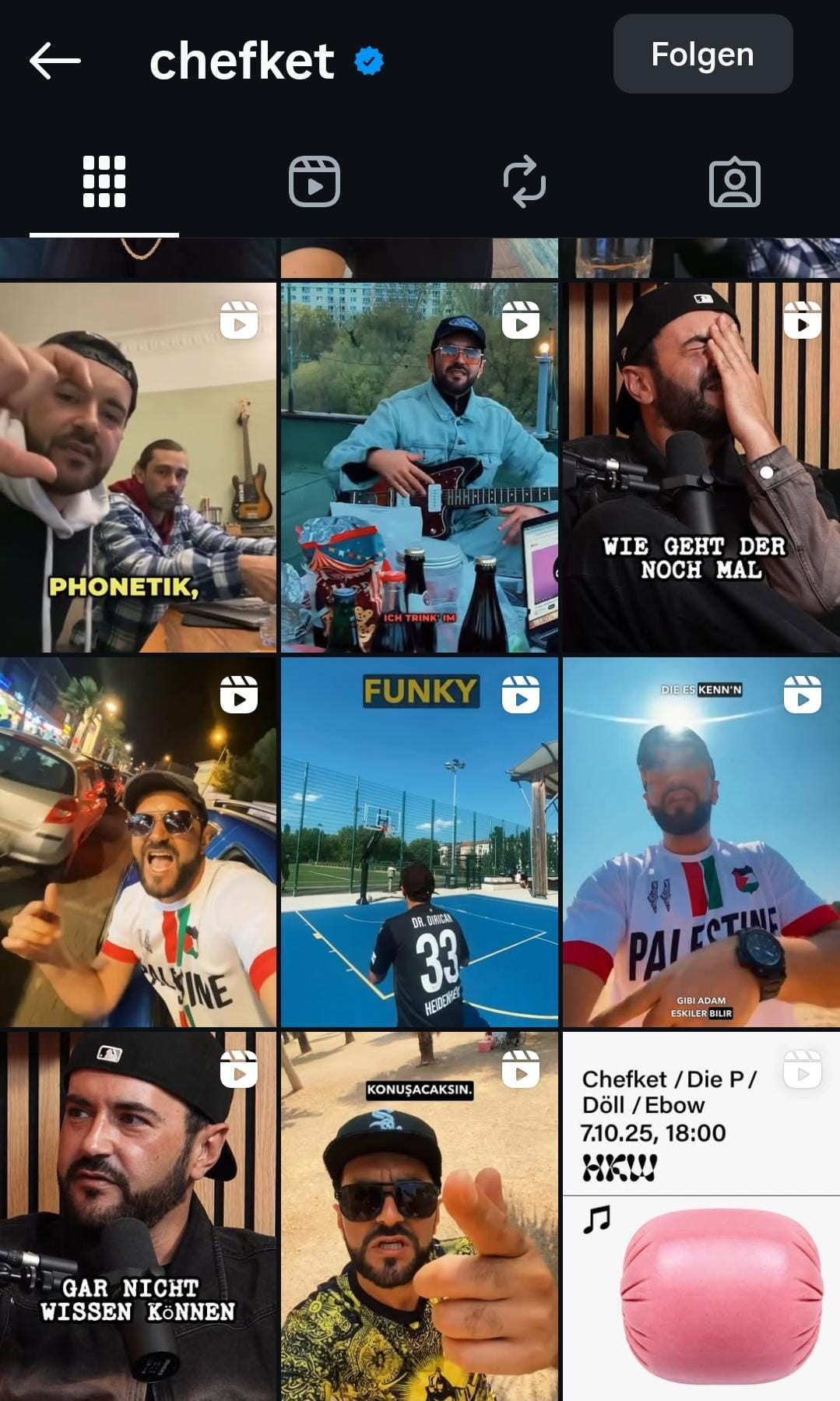840x1401 pixels.
Task: Open the reel captioned PHONETIK
Action: [x=138, y=467]
